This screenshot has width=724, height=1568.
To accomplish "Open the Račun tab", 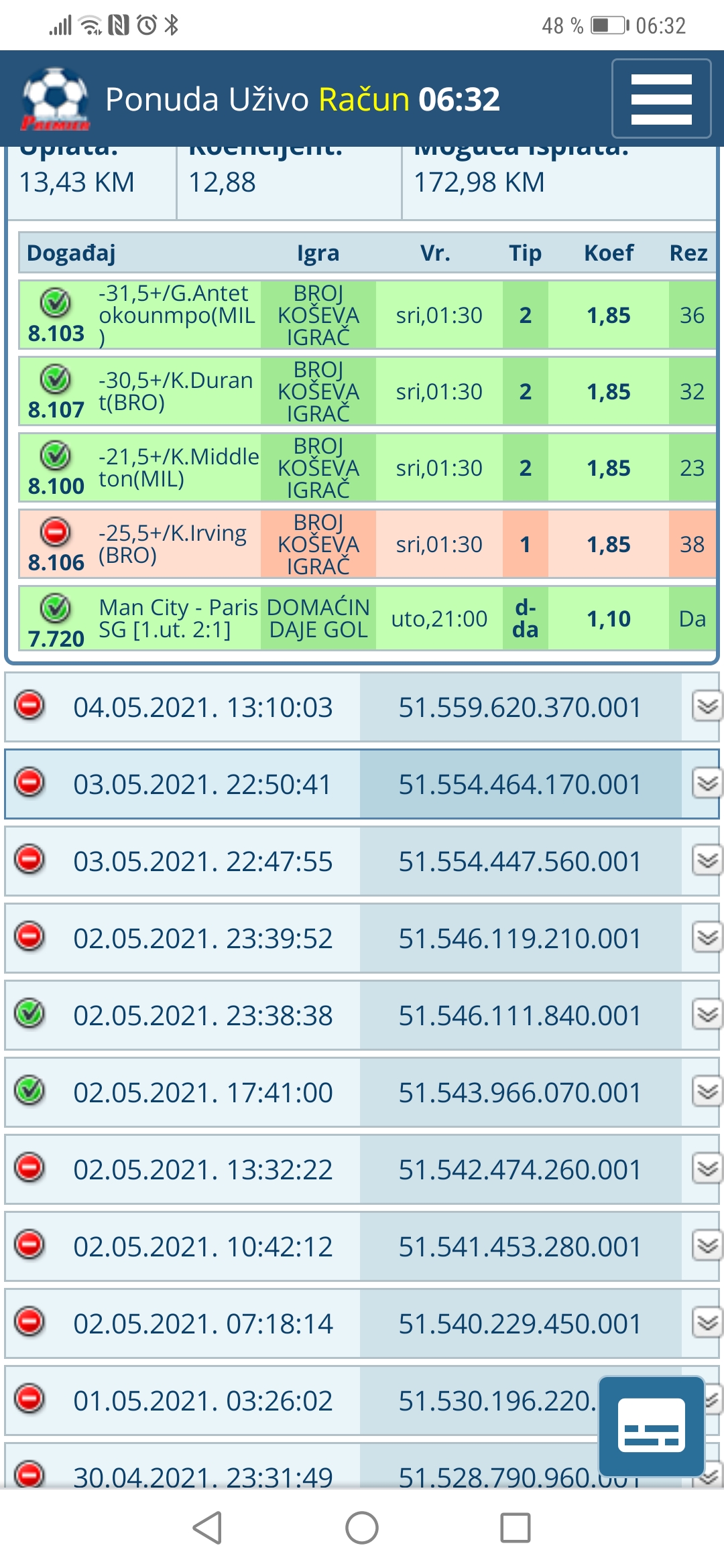I will coord(363,99).
